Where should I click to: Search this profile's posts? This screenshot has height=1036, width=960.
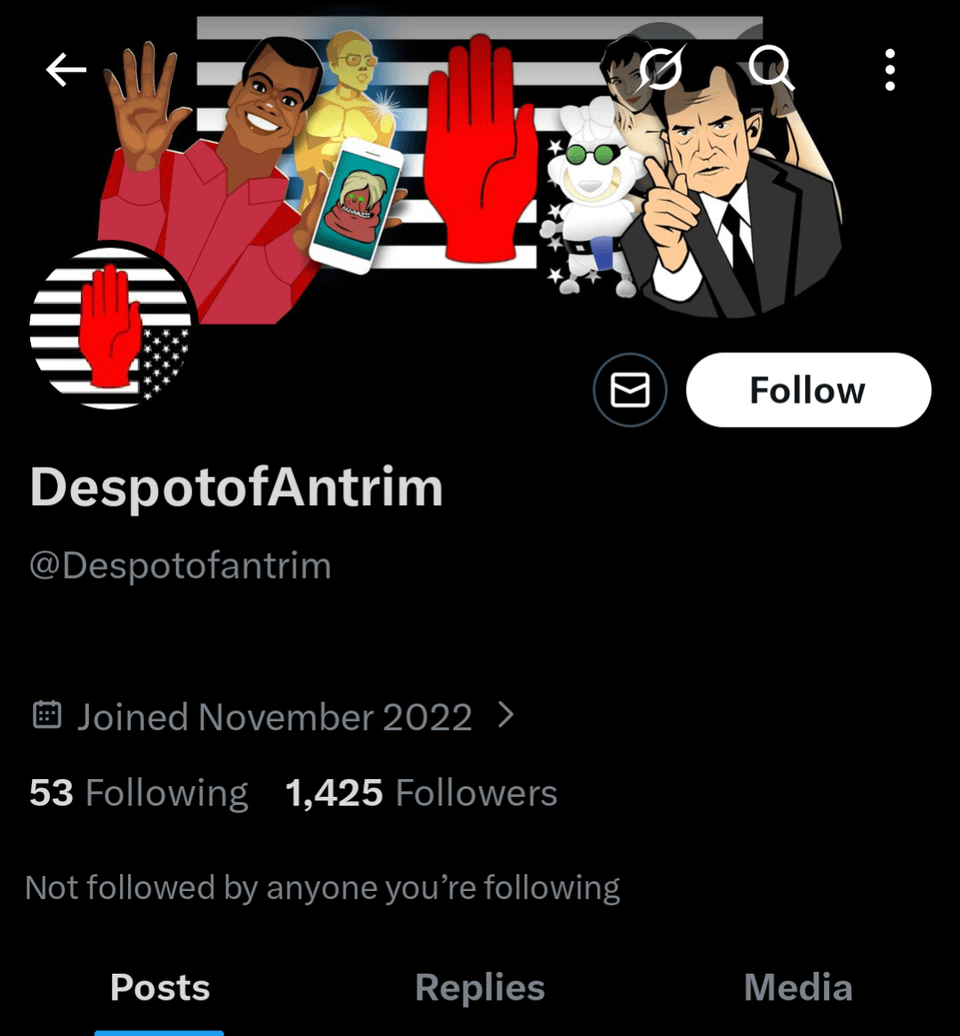tap(771, 70)
